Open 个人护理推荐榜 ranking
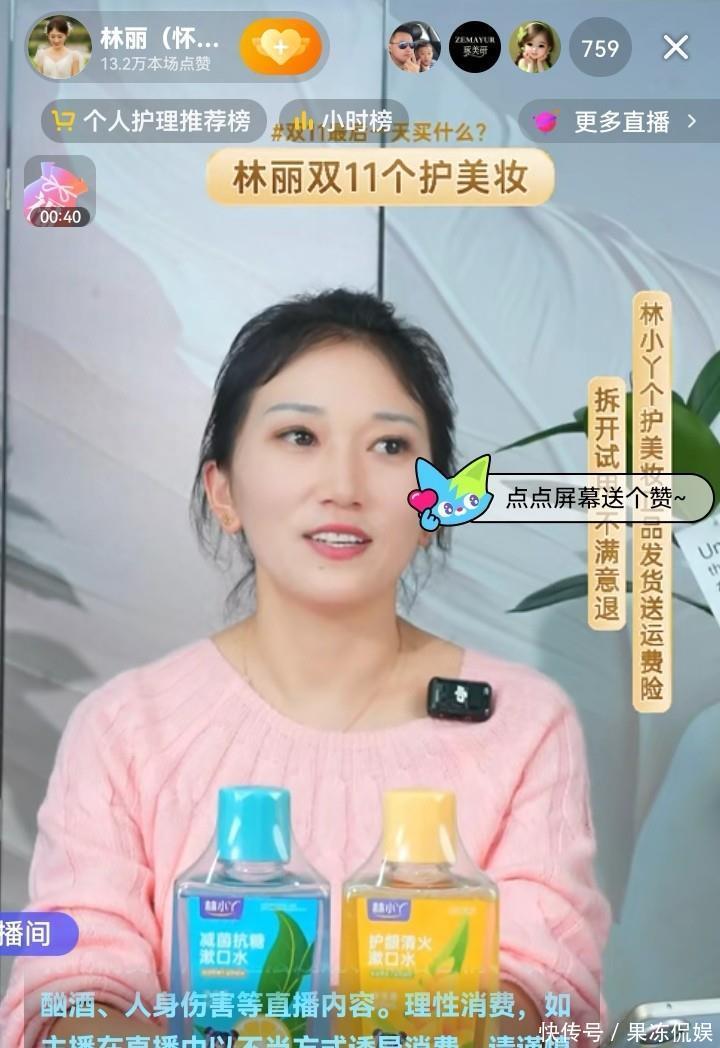Screen dimensions: 720x1048 [154, 121]
